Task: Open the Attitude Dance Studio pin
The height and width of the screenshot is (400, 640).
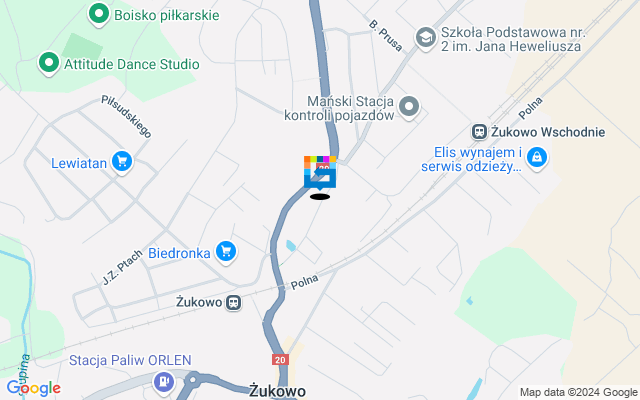Action: 48,64
